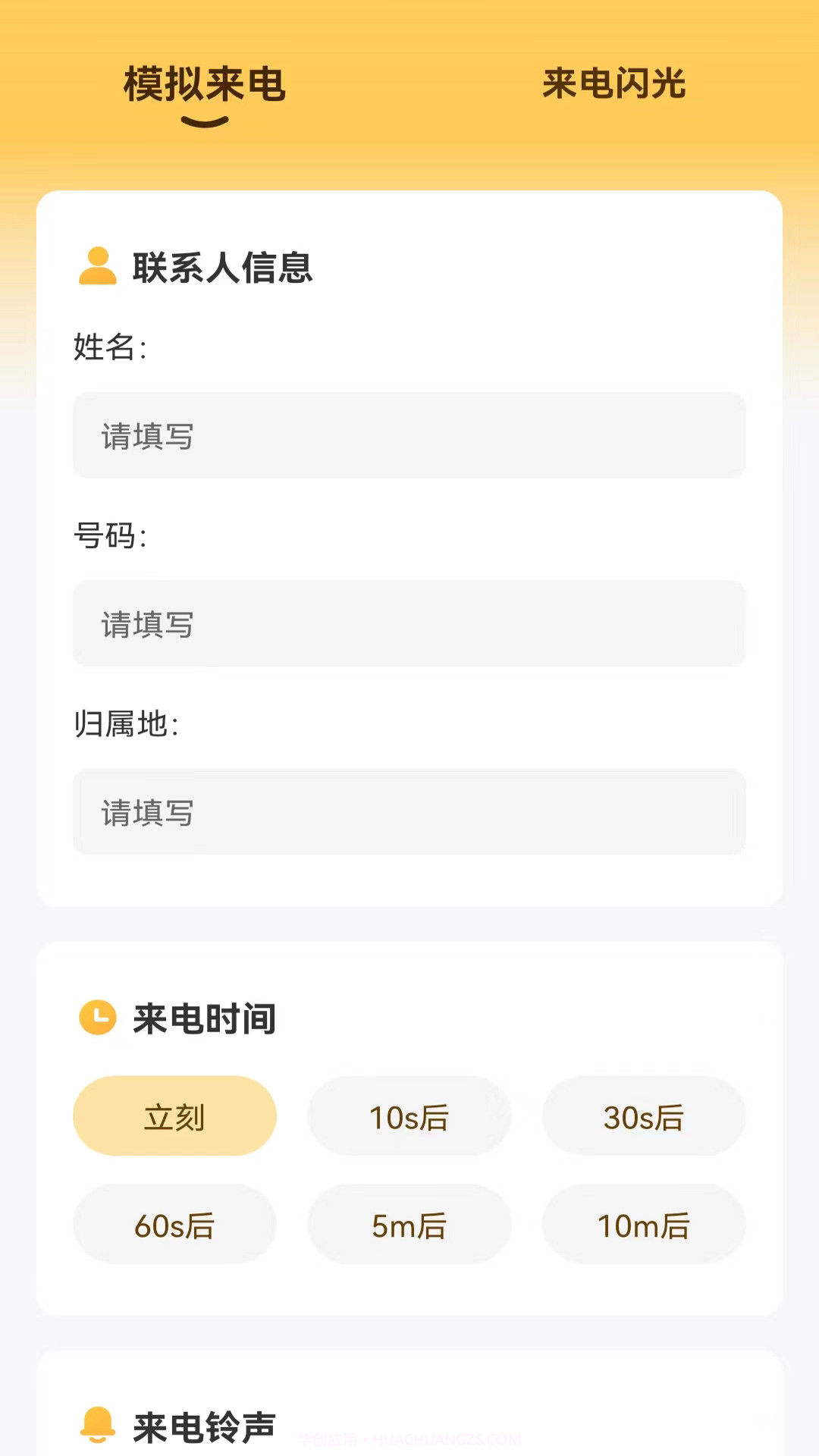Click the 来电时间 section header

[203, 1020]
